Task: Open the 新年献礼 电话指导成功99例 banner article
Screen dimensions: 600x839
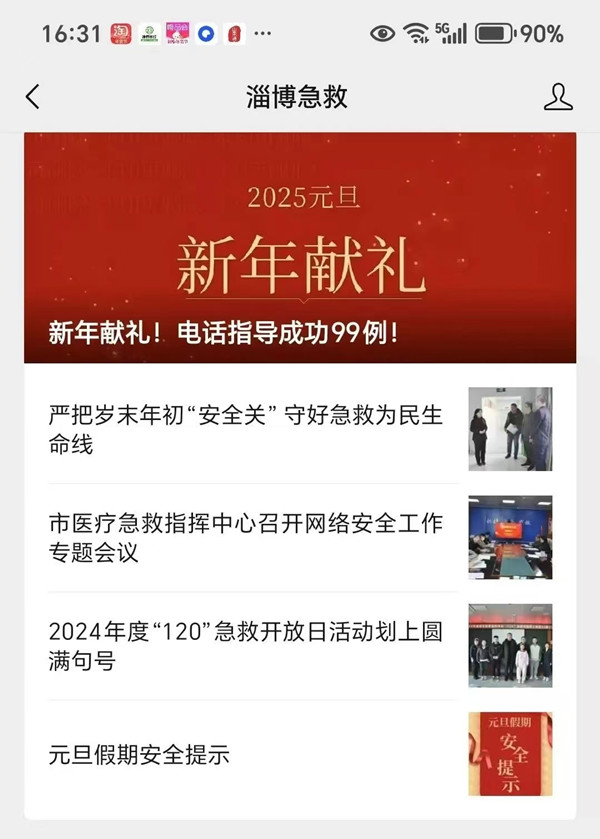Action: tap(300, 248)
